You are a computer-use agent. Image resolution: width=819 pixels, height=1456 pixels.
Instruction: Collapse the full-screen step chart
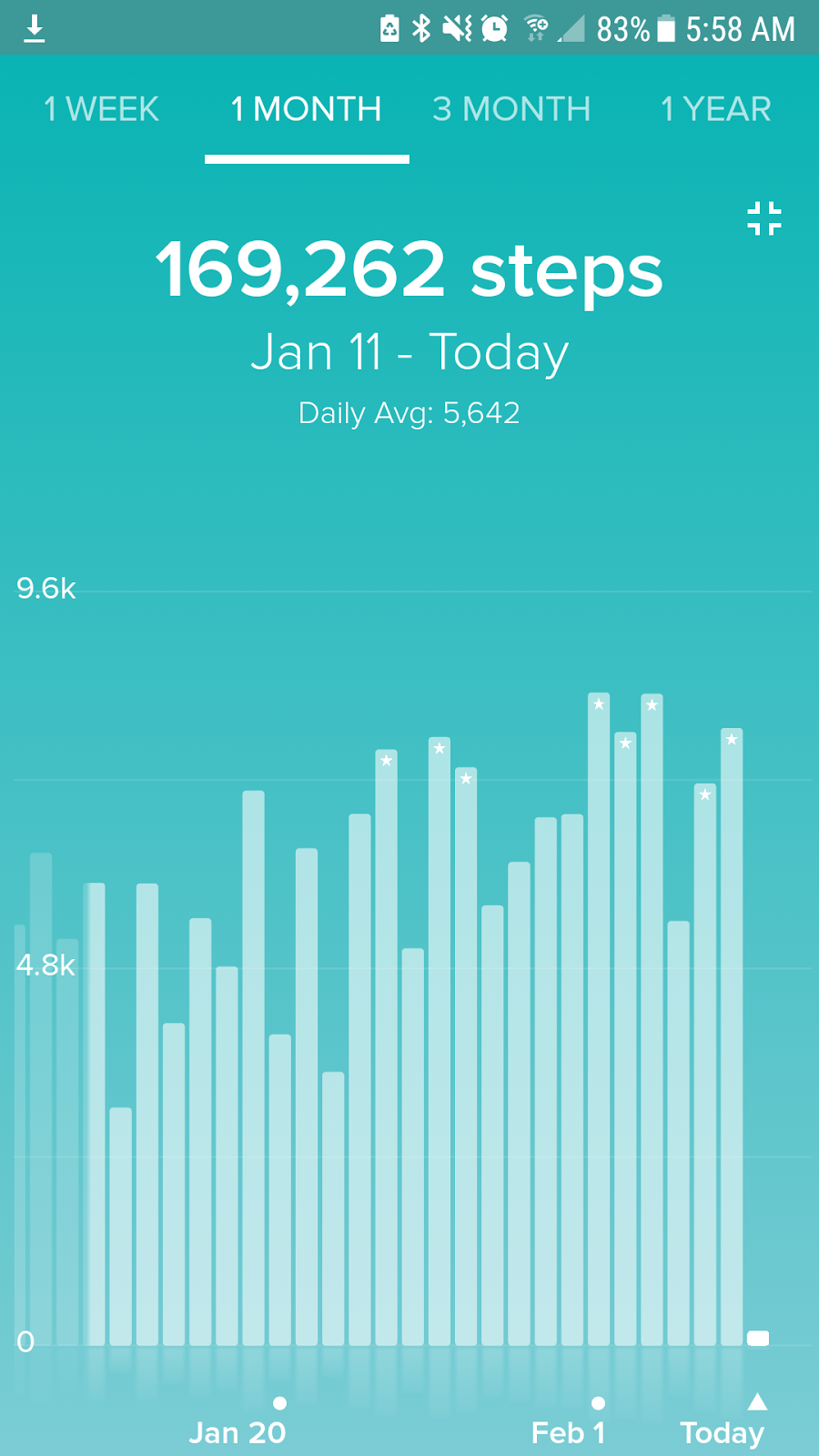tap(763, 218)
